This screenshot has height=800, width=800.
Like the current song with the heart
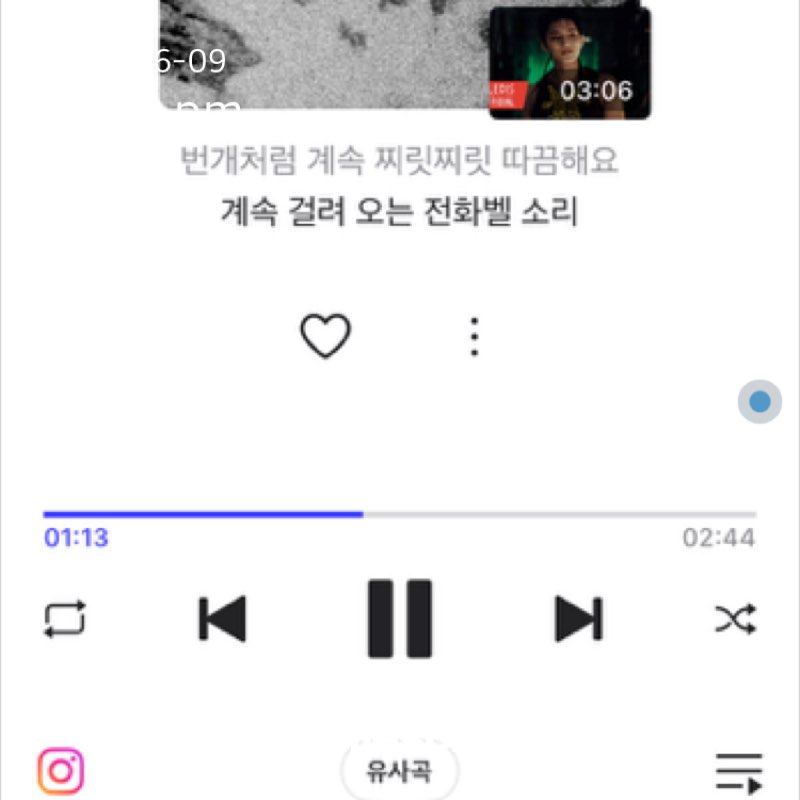click(x=326, y=336)
